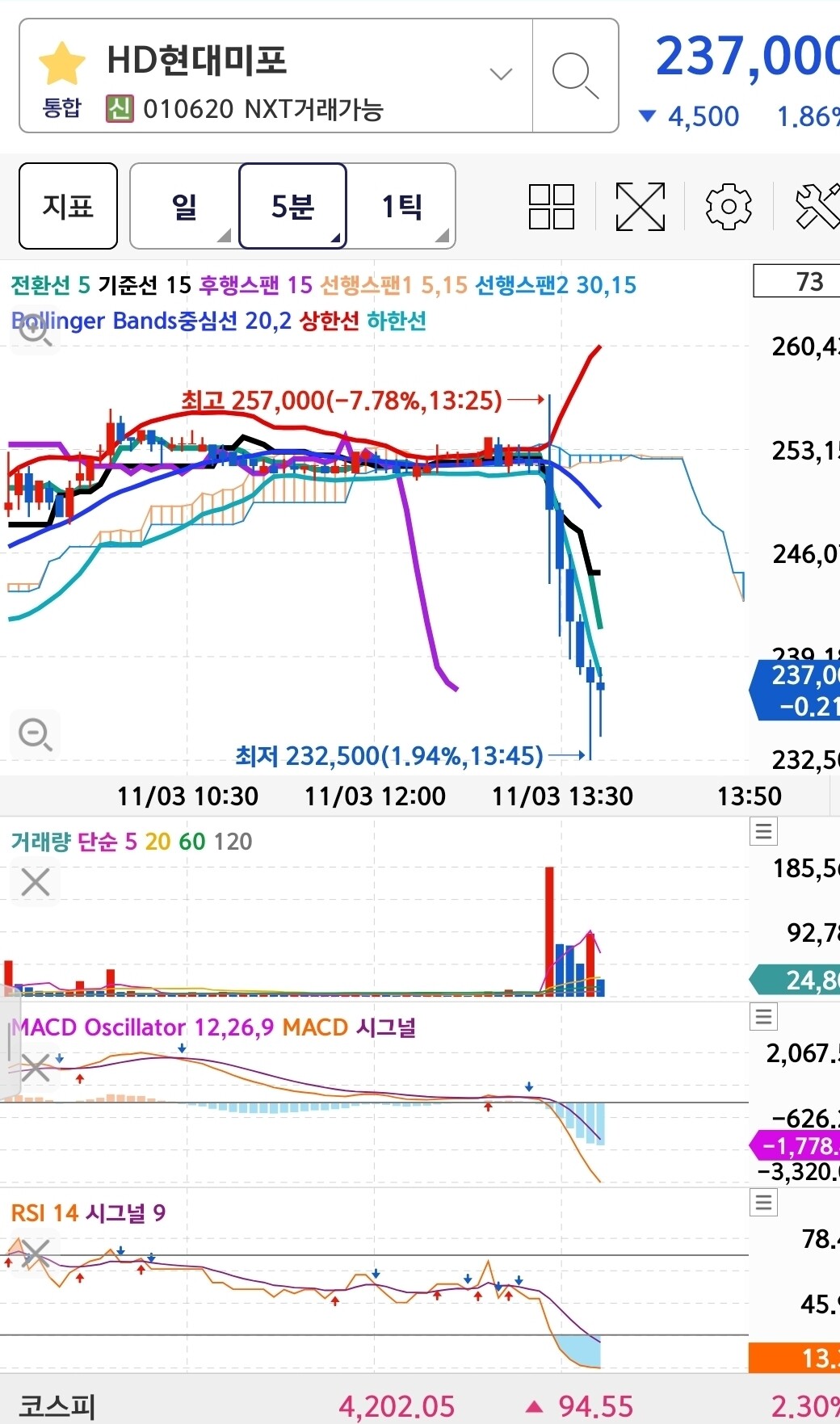Toggle the favorite star for HD현대미포
840x1424 pixels.
click(61, 64)
